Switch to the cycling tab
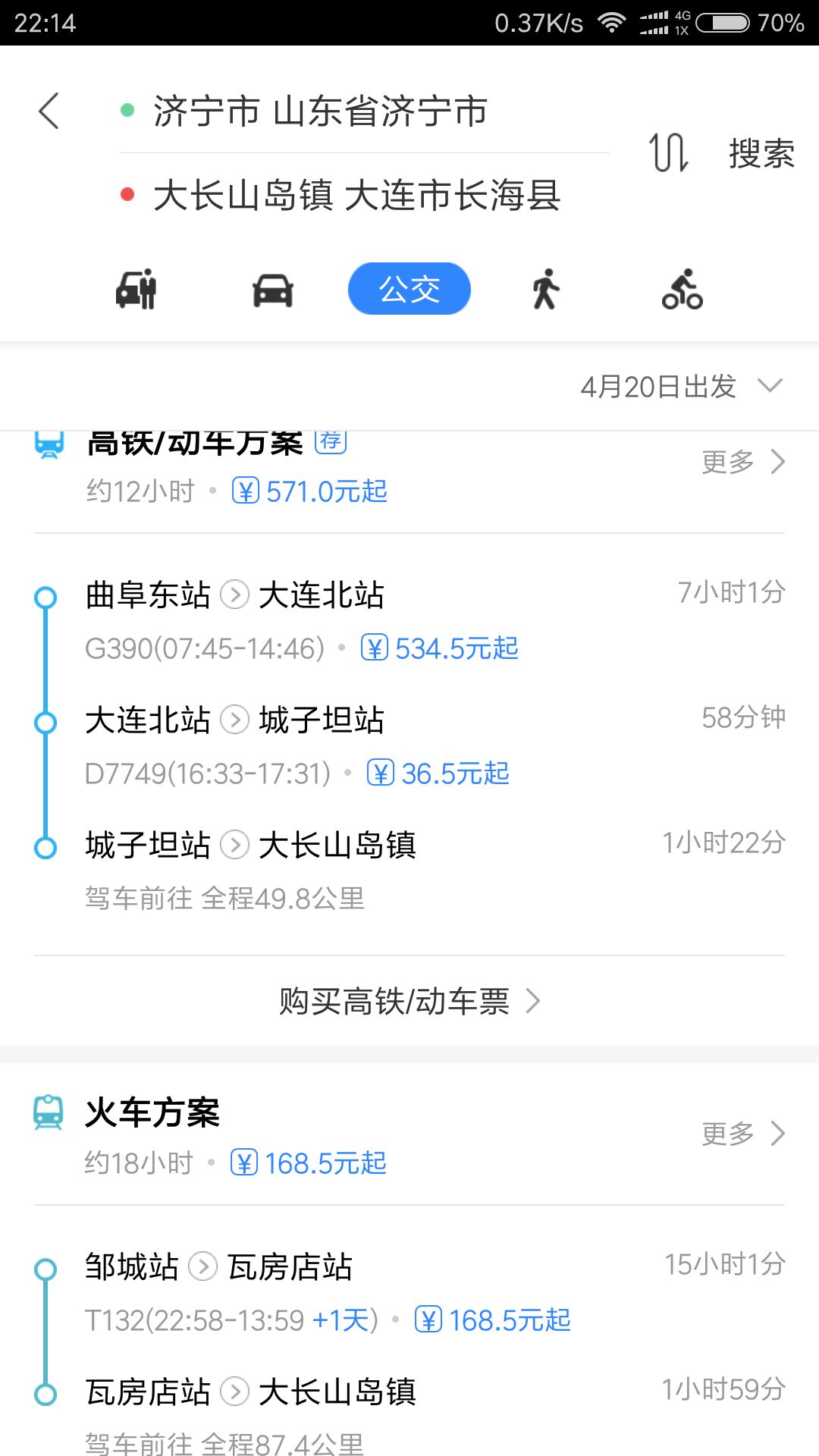 click(682, 289)
